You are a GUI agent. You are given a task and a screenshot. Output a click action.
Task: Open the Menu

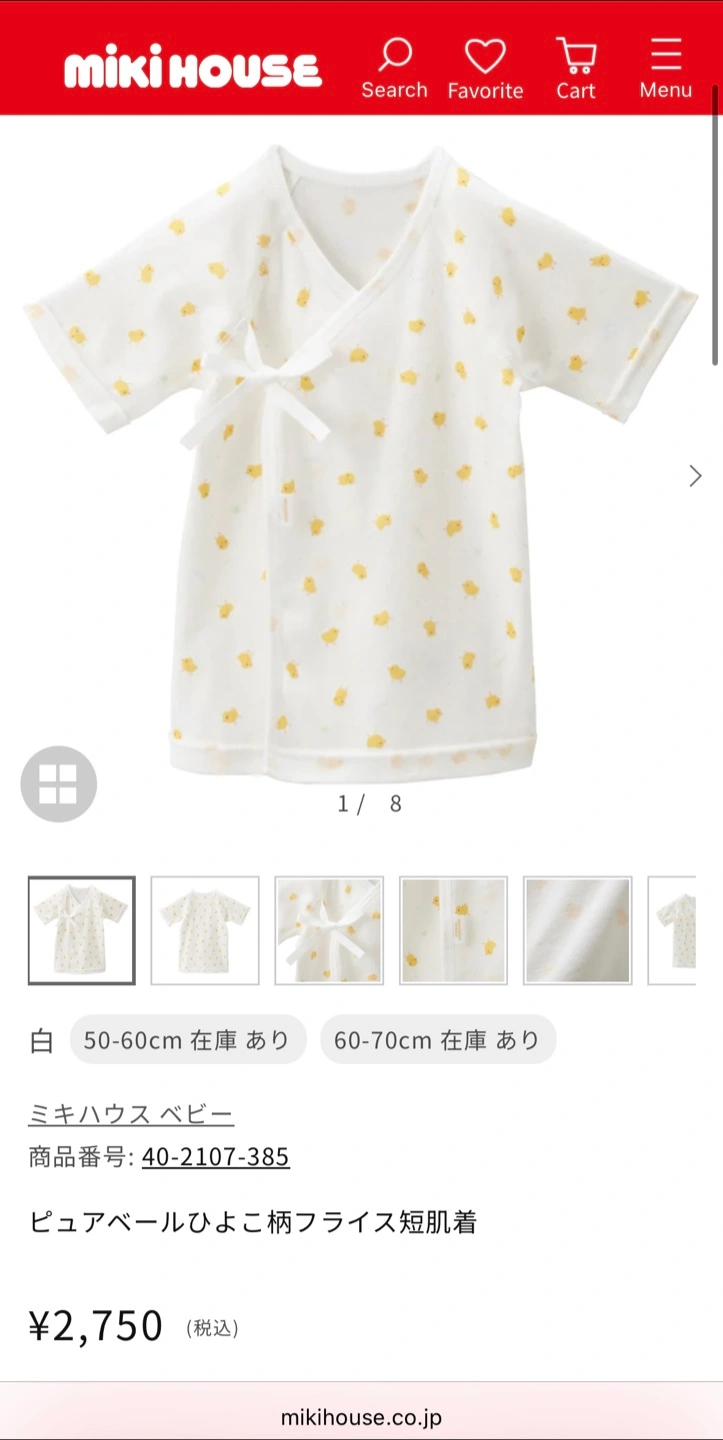point(665,68)
